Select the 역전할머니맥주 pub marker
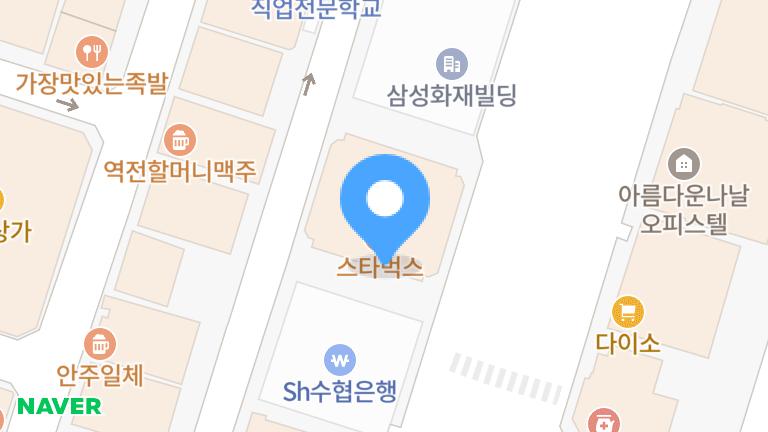The image size is (768, 432). pyautogui.click(x=179, y=139)
